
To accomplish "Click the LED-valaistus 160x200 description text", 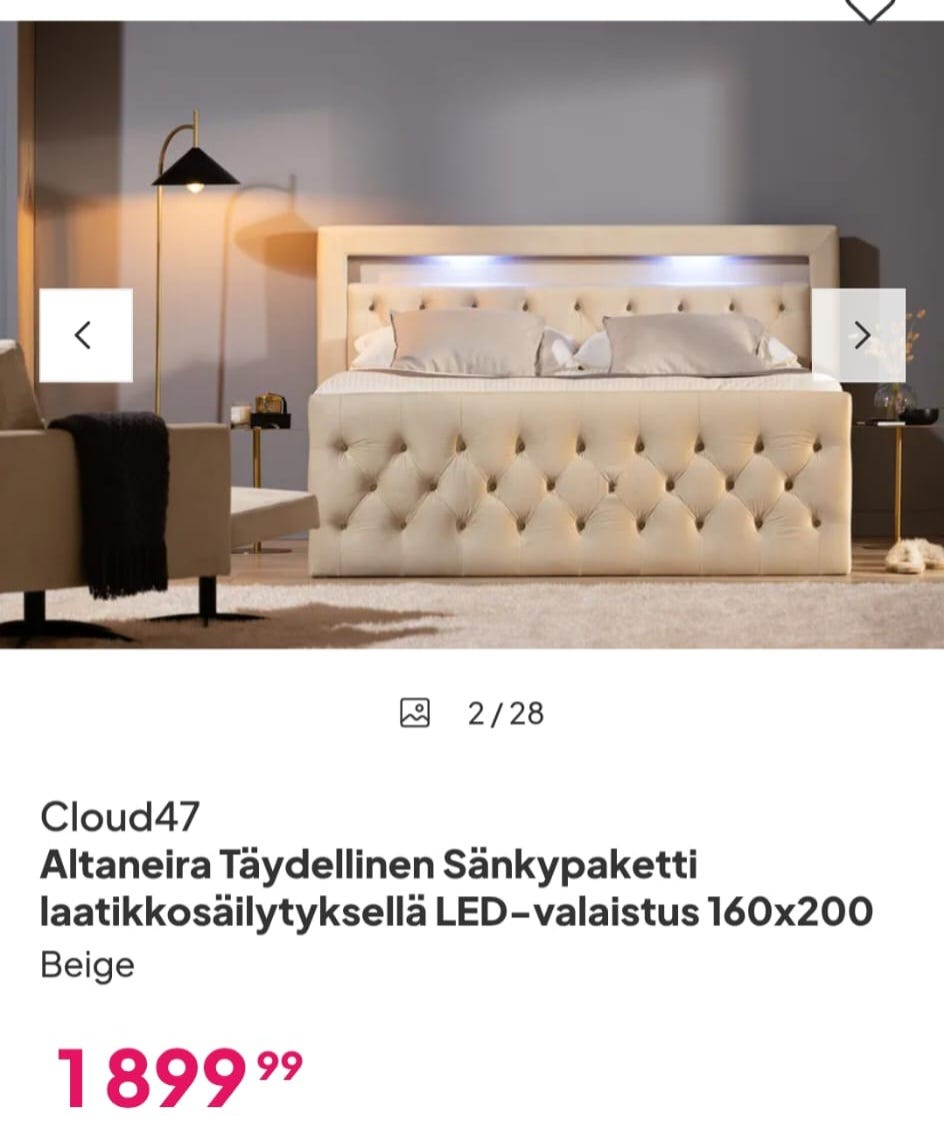I will (455, 910).
